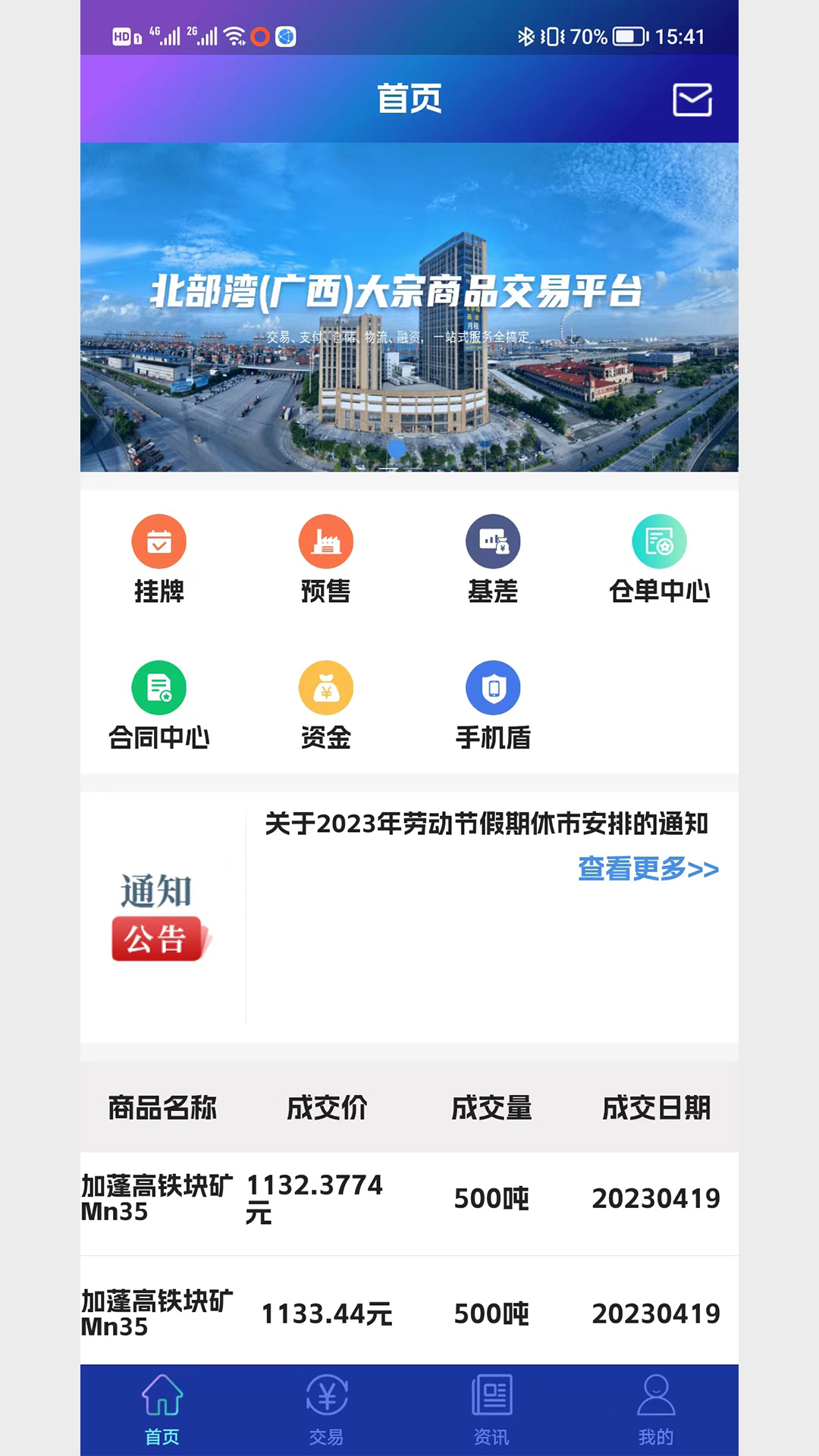Open the 资金 funds section
Viewport: 819px width, 1456px height.
tap(326, 704)
